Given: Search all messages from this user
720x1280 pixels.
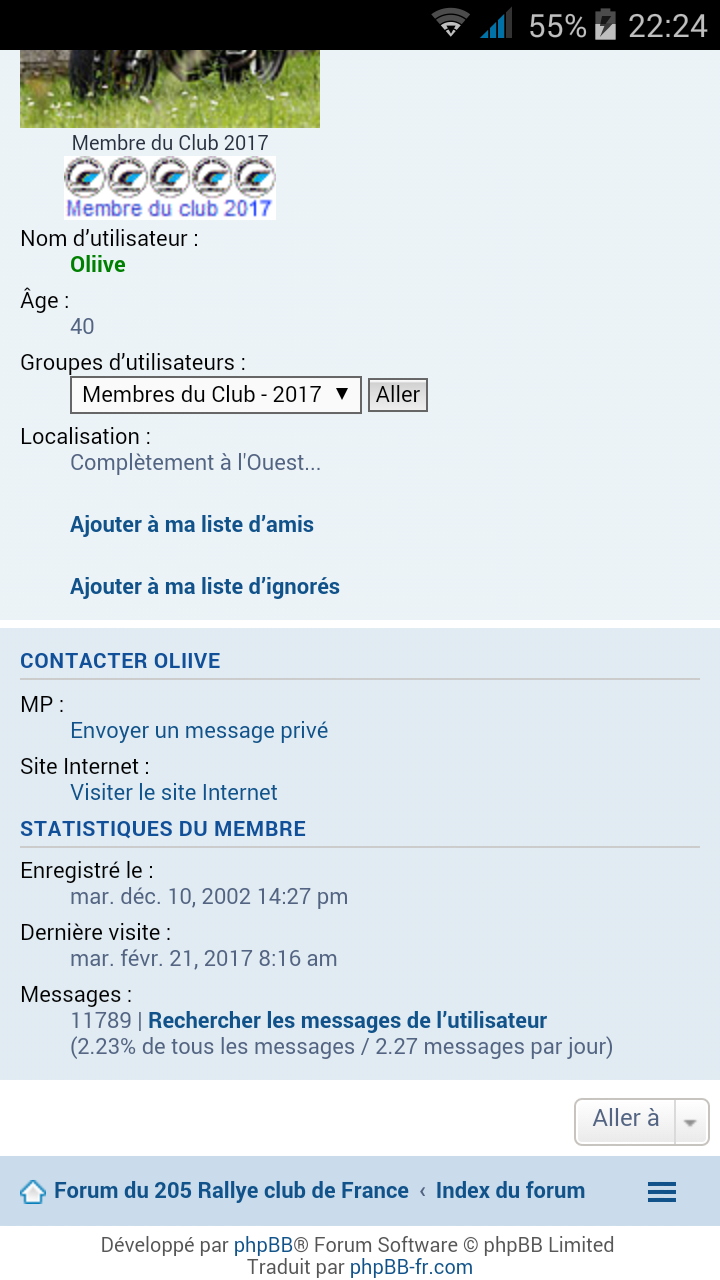Looking at the screenshot, I should [348, 1021].
